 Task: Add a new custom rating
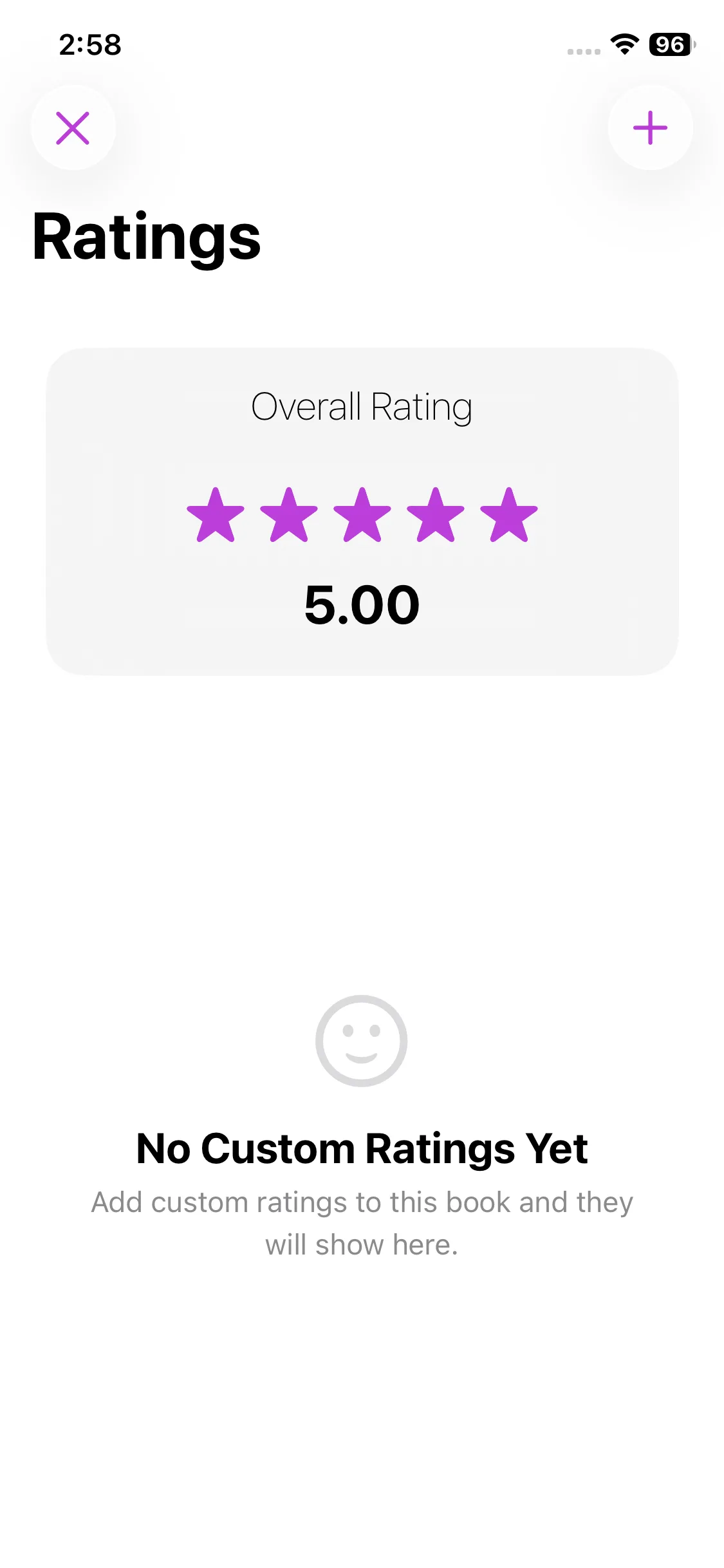coord(650,128)
